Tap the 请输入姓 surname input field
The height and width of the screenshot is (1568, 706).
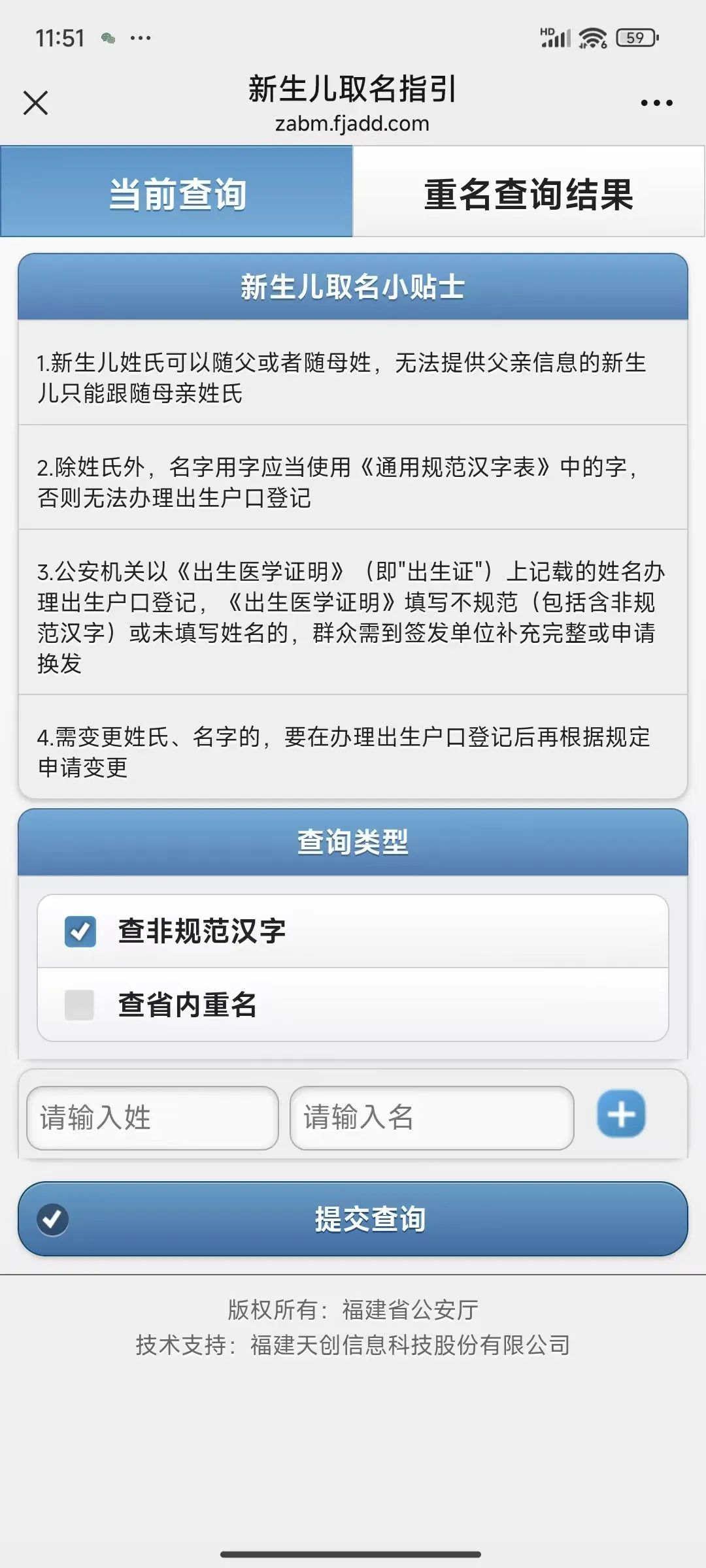tap(151, 1116)
